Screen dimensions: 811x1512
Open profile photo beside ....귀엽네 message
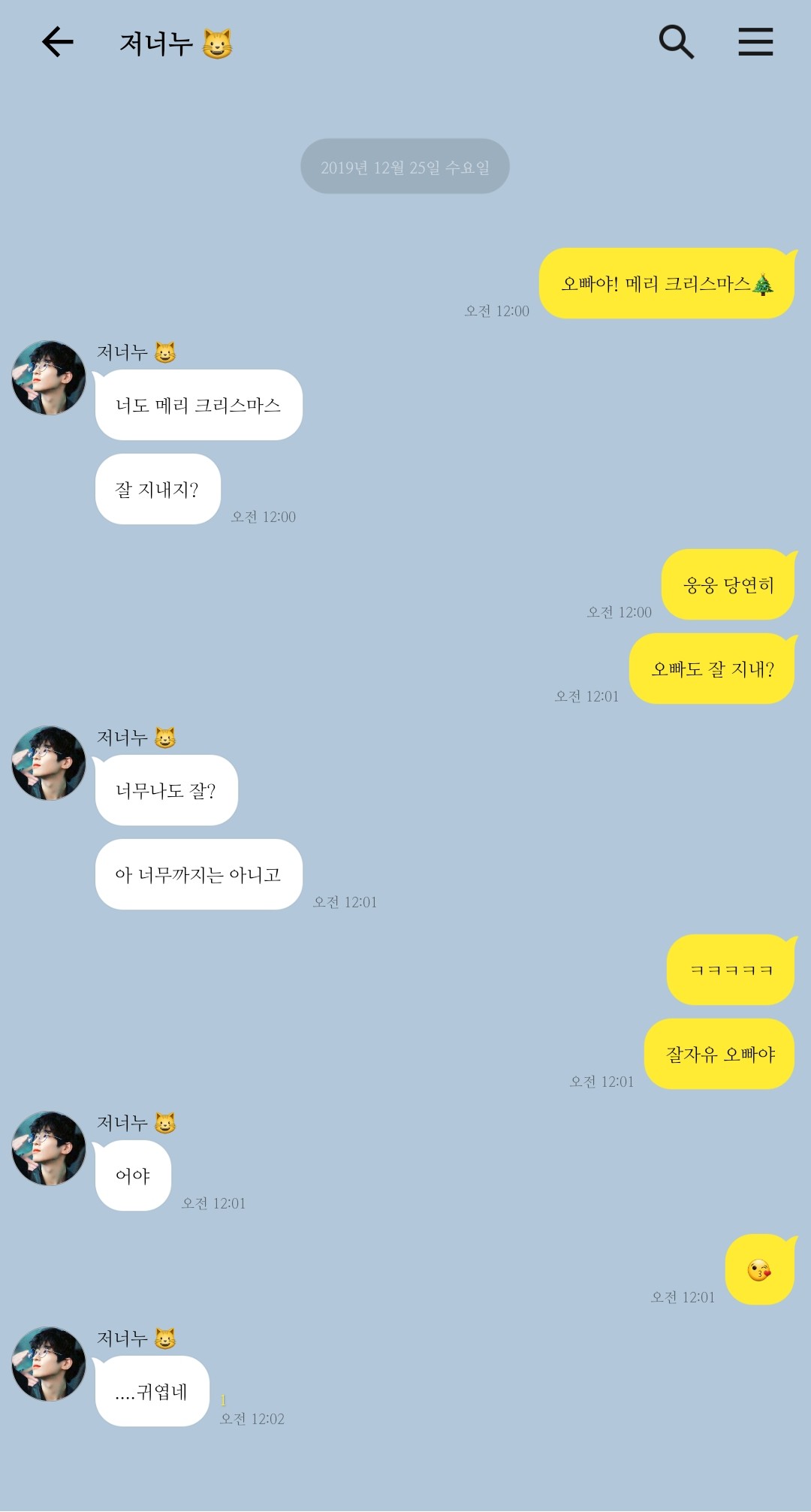(49, 1364)
